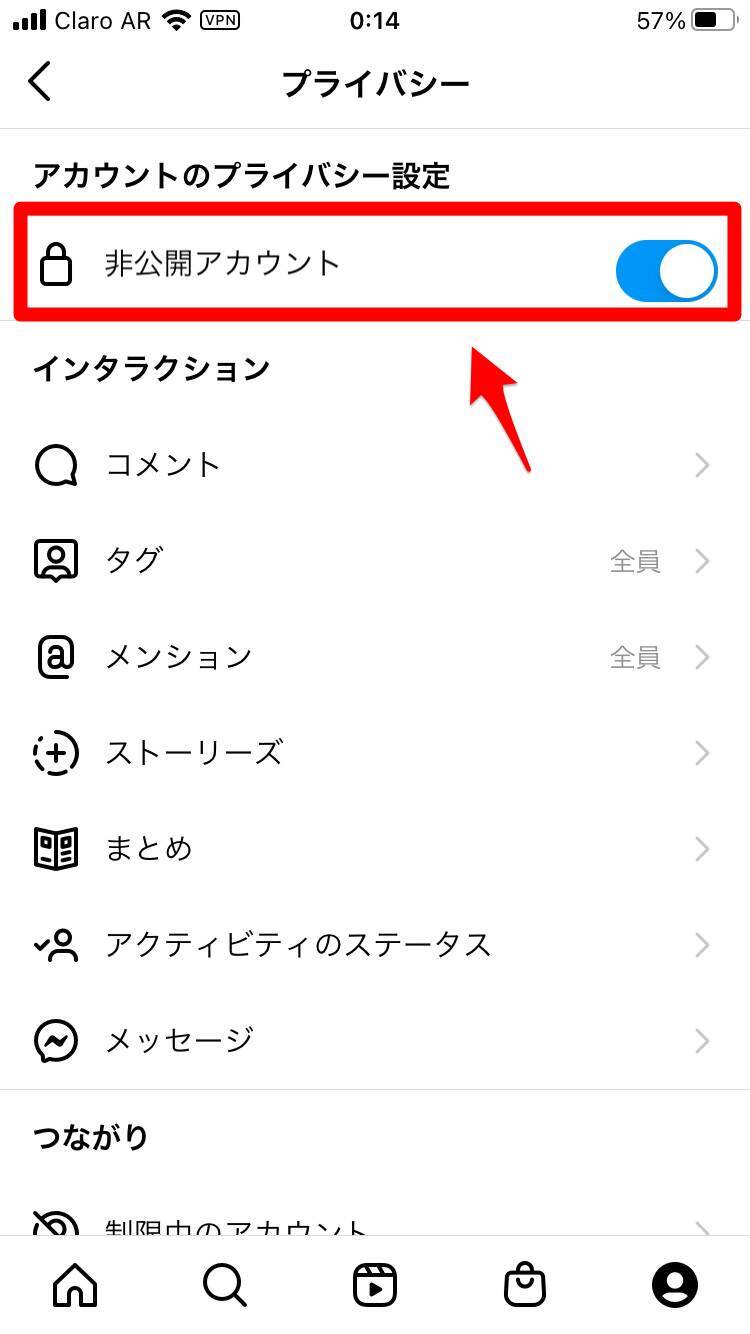Open アクティビティのステータス settings
The height and width of the screenshot is (1334, 750).
(374, 945)
